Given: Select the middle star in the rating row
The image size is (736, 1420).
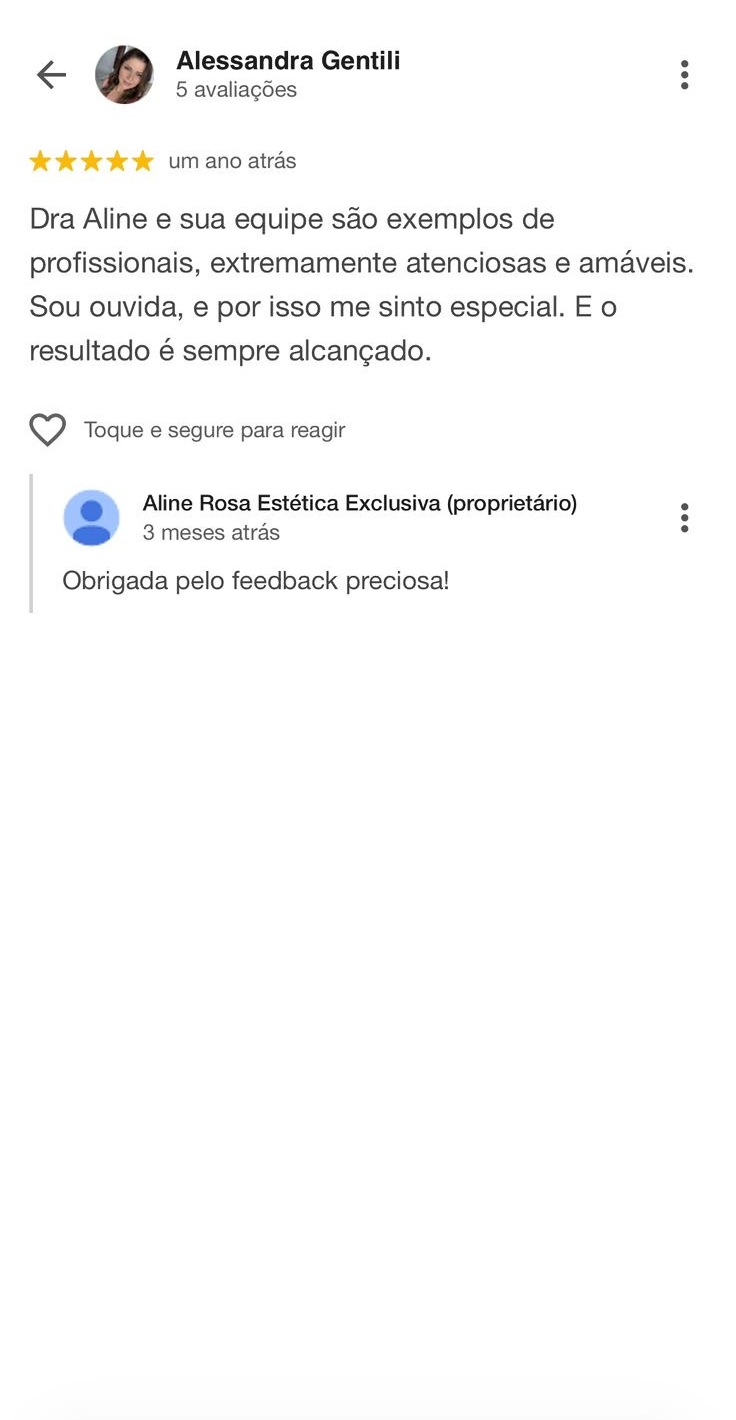Looking at the screenshot, I should (x=92, y=160).
